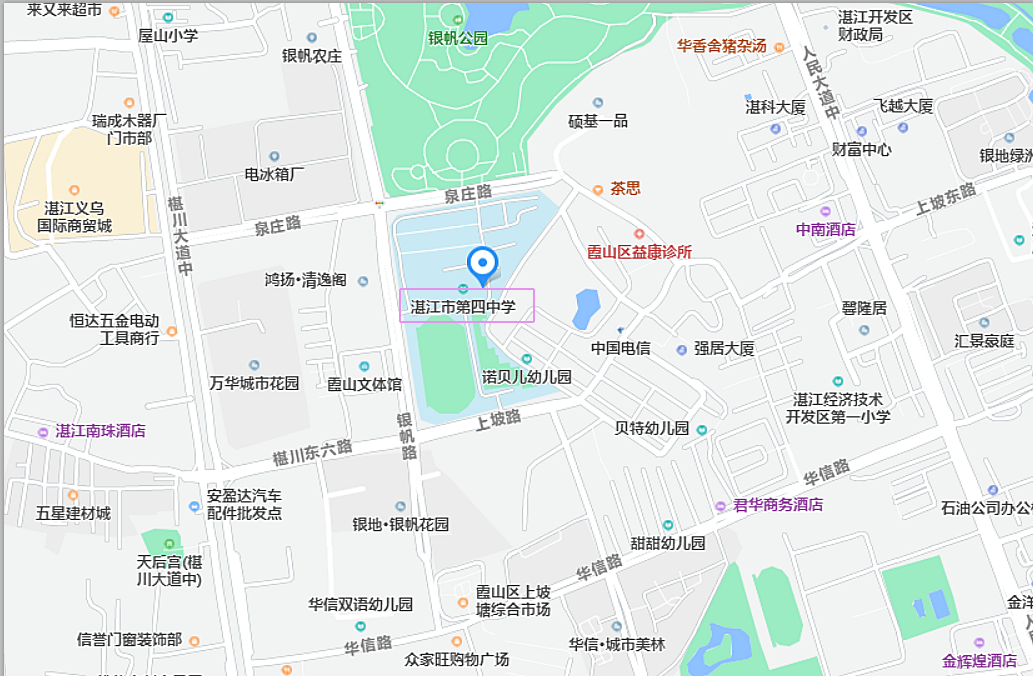Tap the 湛江南珠酒店 hotel marker

pyautogui.click(x=43, y=432)
